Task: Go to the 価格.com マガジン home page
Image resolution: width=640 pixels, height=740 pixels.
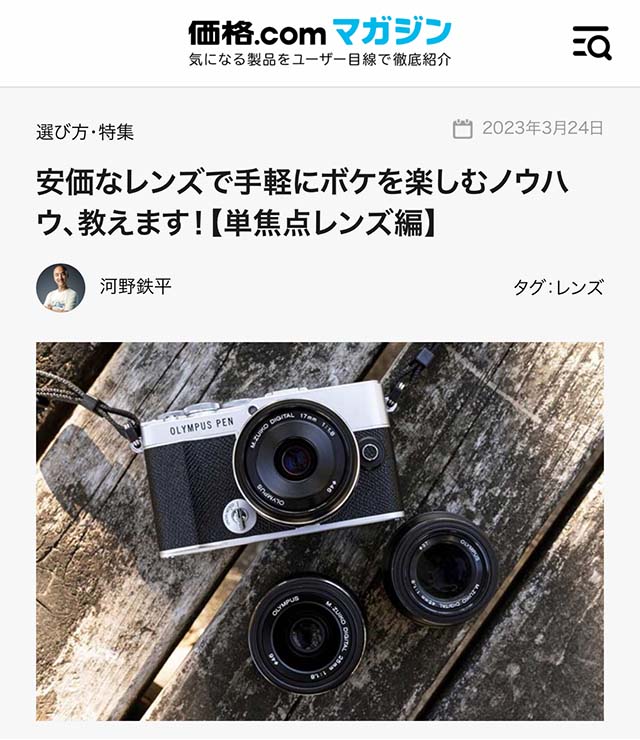Action: (x=319, y=41)
